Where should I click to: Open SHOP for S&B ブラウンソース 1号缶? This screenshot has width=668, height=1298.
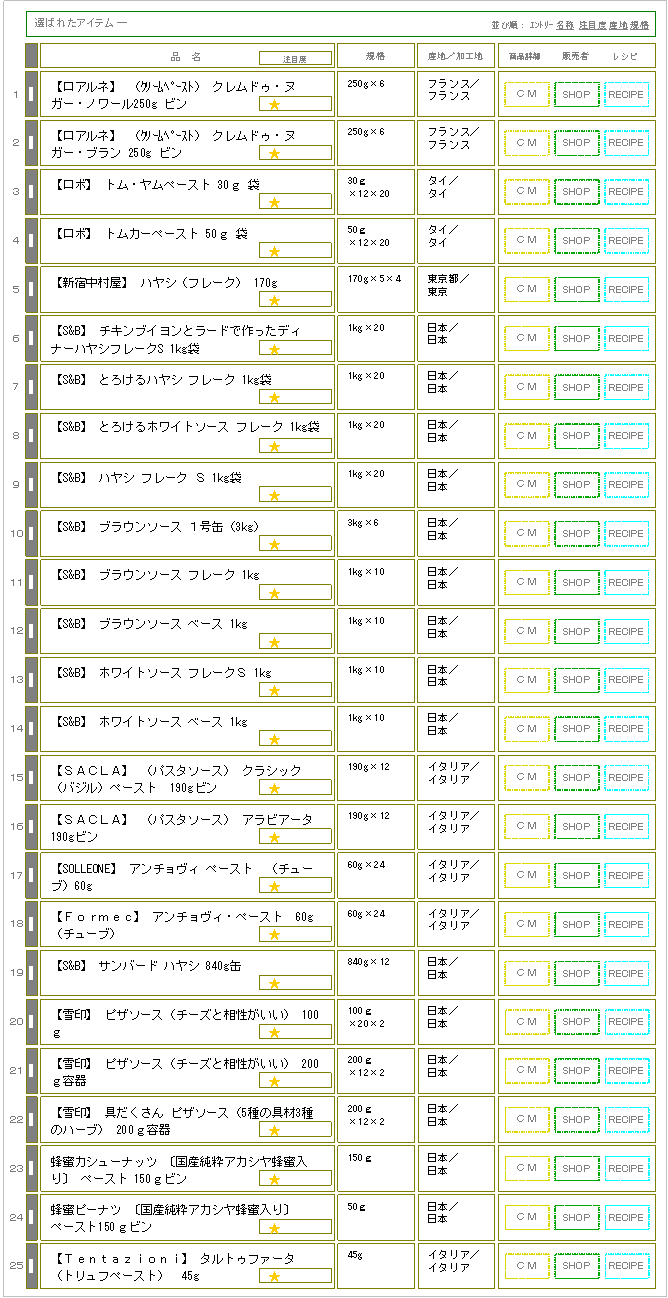click(576, 534)
